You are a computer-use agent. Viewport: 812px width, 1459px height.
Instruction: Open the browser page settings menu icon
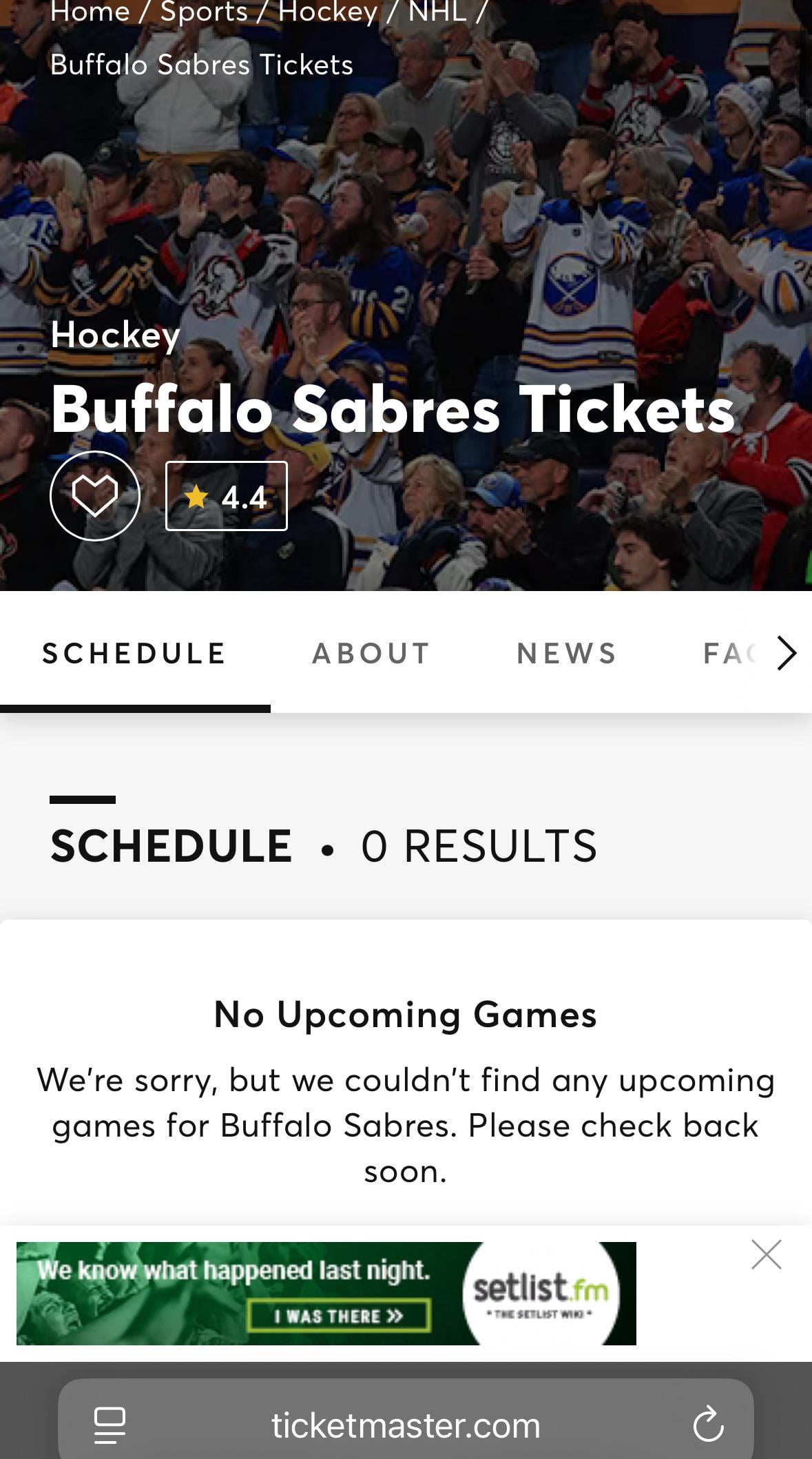pyautogui.click(x=110, y=1425)
